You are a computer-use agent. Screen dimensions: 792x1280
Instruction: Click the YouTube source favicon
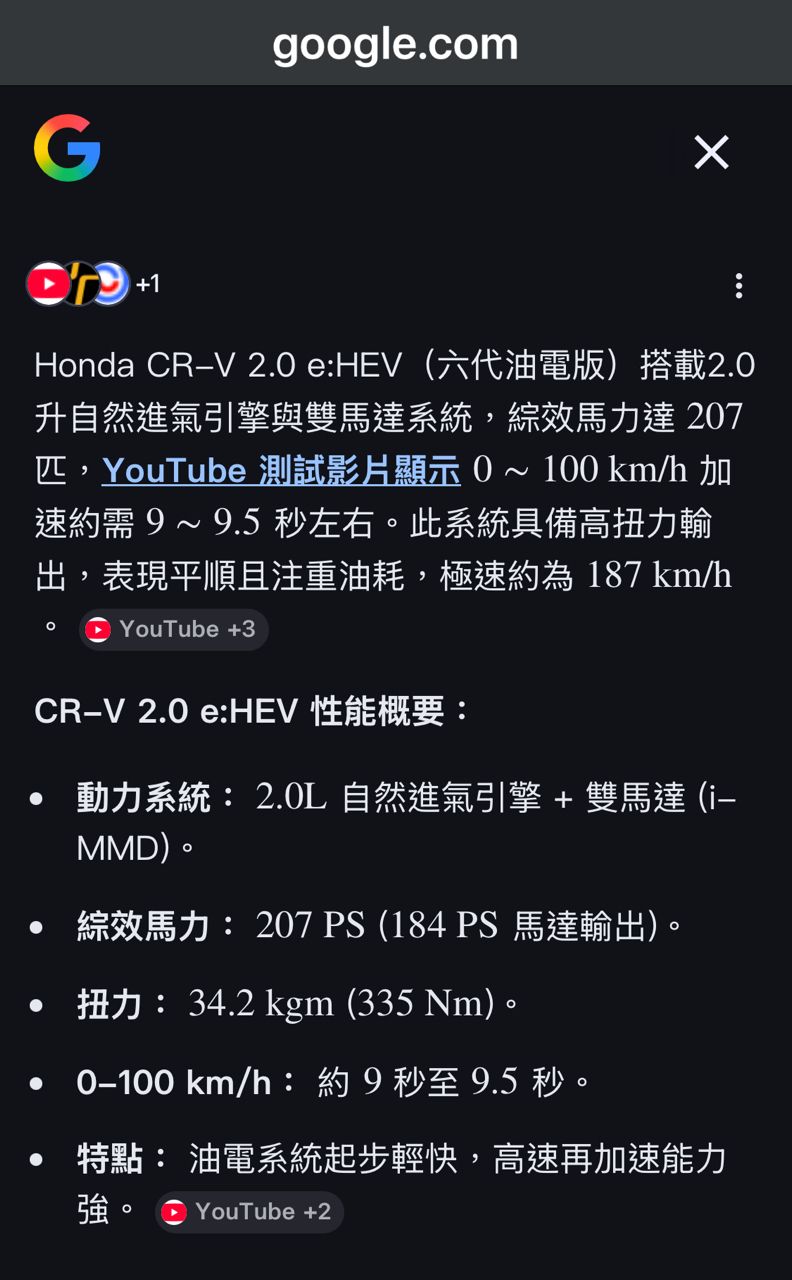(47, 283)
